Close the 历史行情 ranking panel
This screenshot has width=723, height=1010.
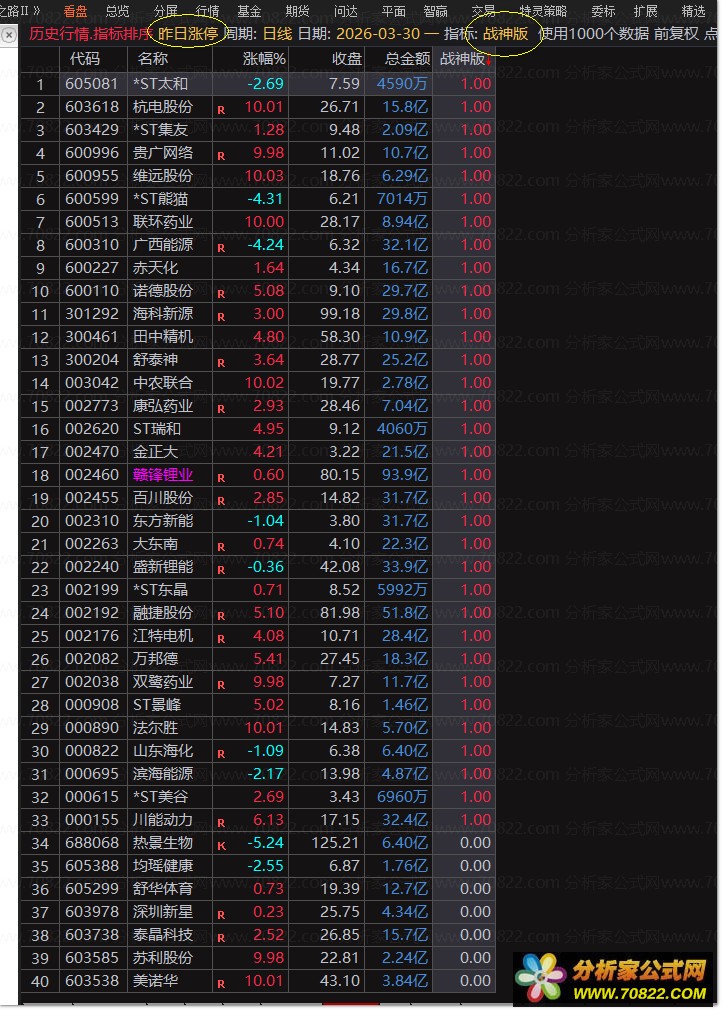(9, 34)
